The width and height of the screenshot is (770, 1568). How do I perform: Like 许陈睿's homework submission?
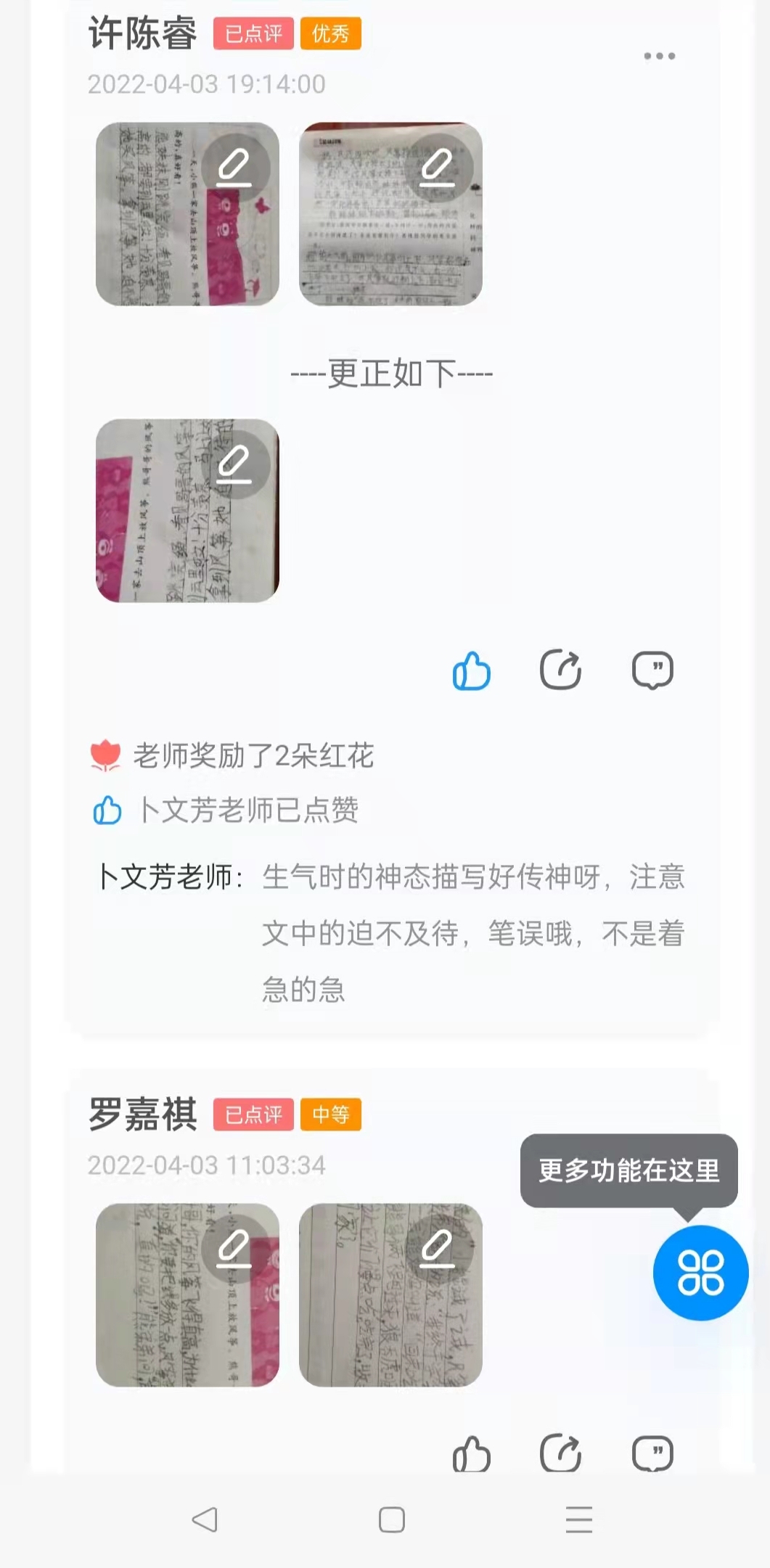click(472, 670)
